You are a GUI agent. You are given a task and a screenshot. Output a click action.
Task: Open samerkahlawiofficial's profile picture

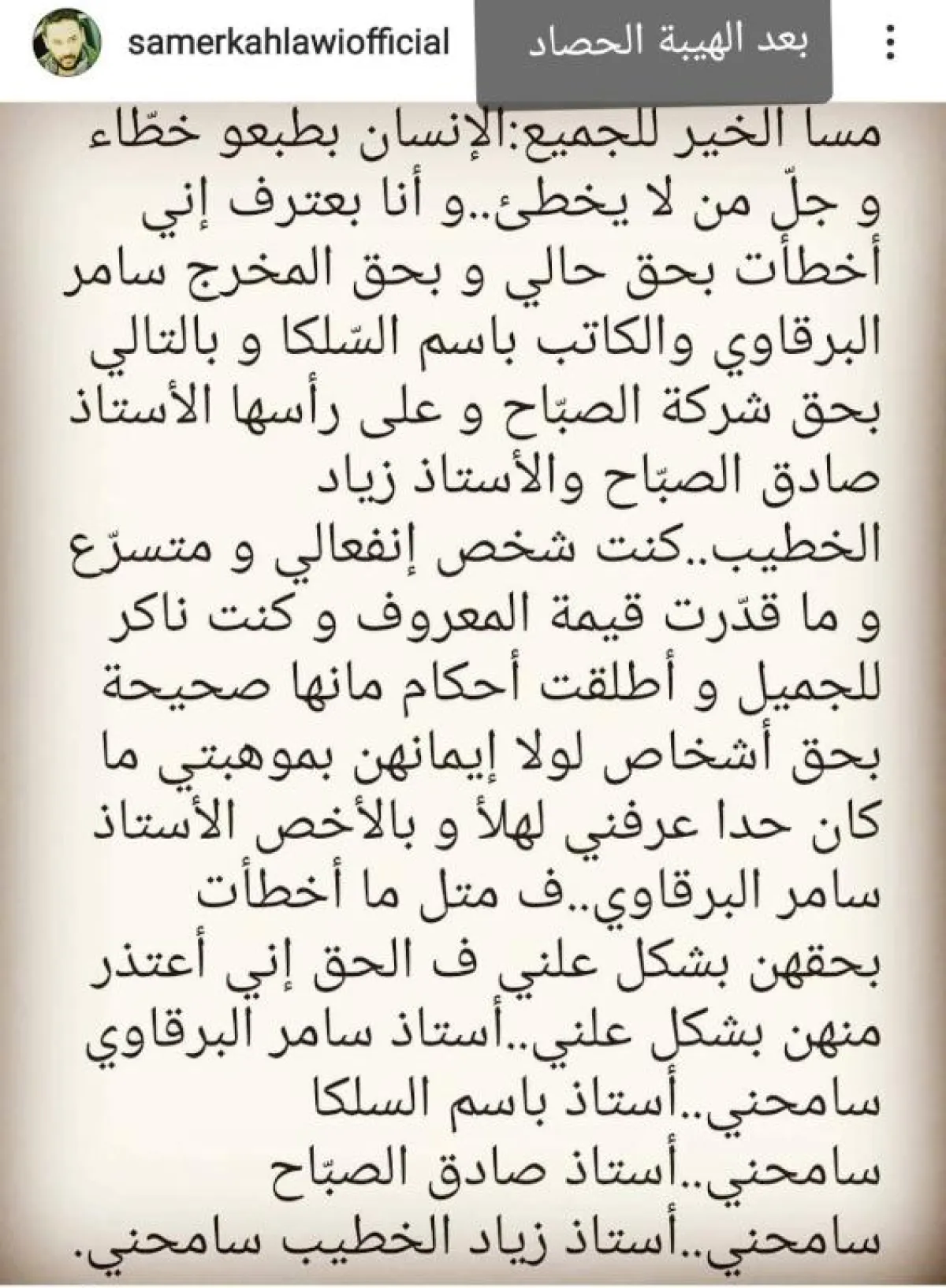(68, 44)
